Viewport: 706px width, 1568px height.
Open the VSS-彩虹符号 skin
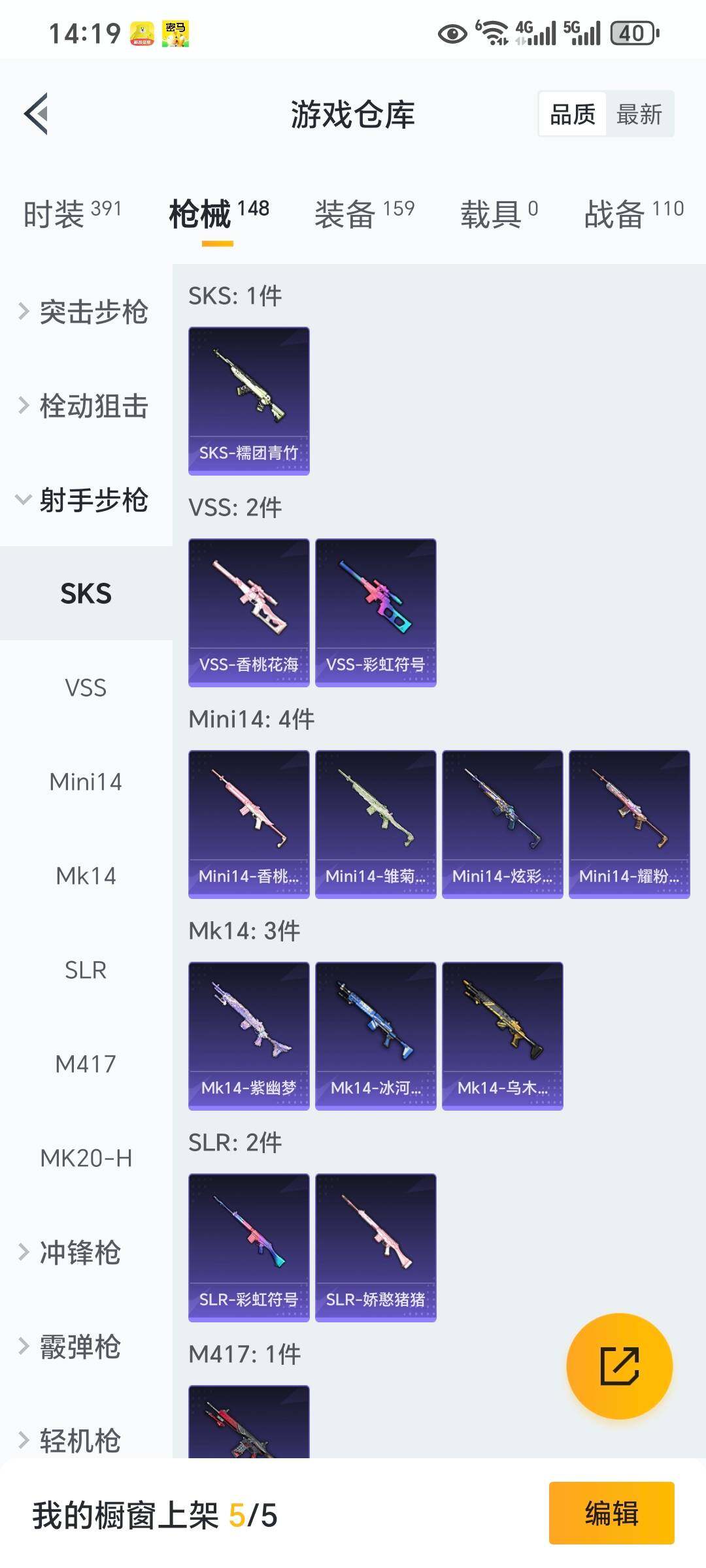[375, 612]
